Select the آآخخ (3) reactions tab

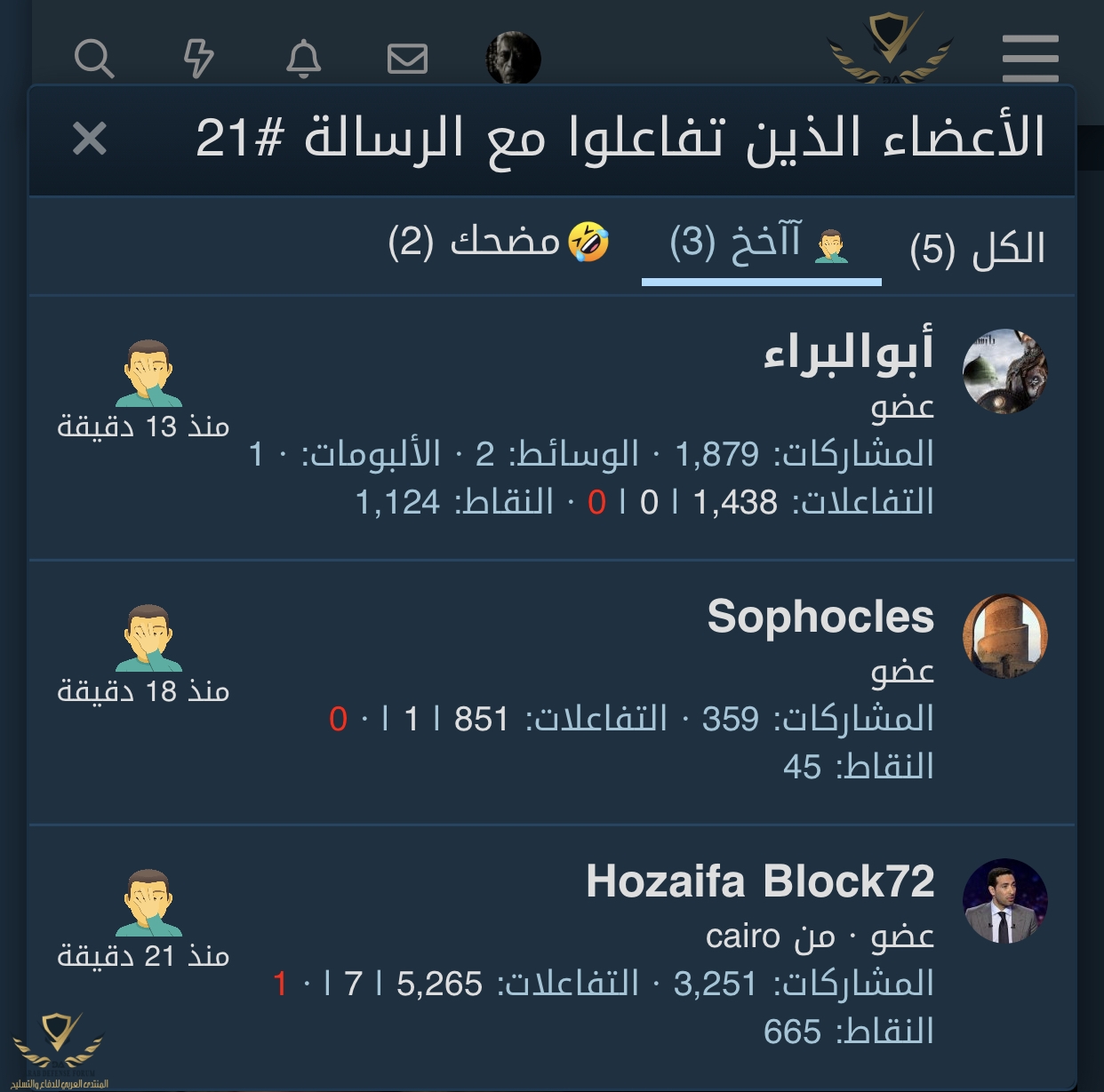point(761,244)
